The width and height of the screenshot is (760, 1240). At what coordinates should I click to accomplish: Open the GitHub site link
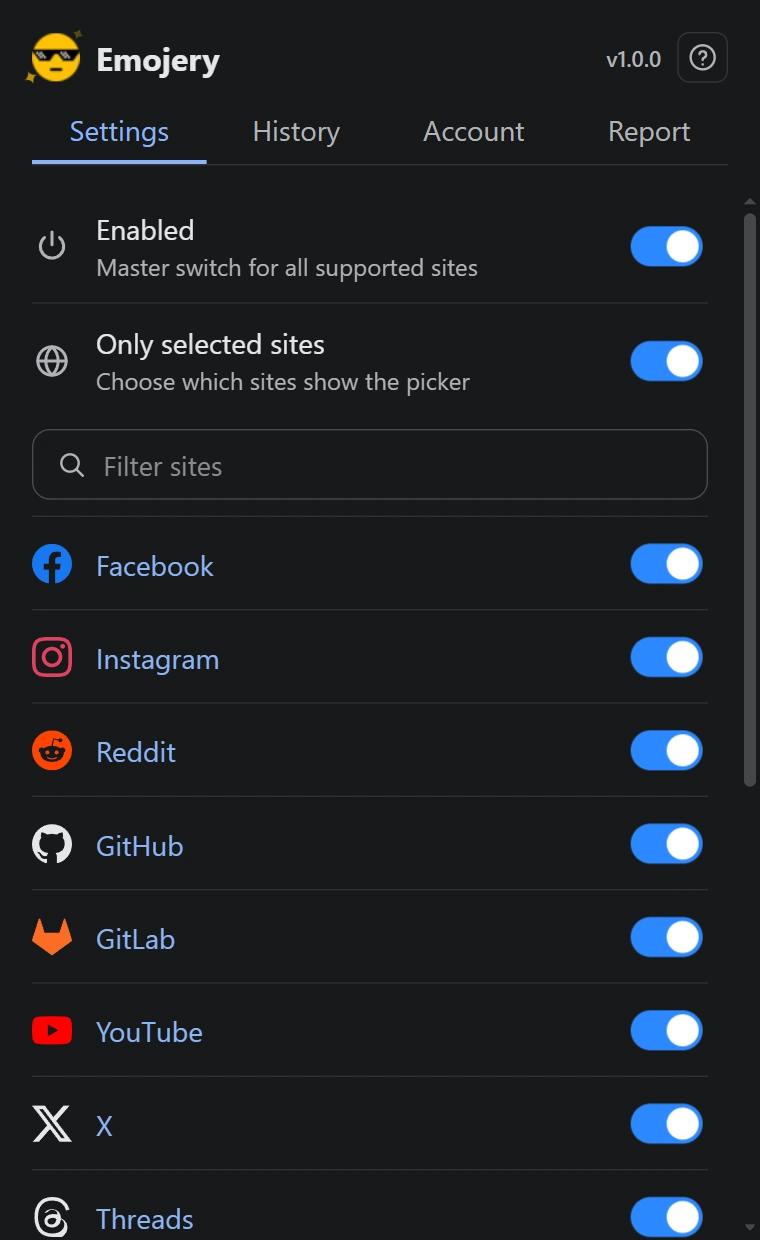[139, 846]
